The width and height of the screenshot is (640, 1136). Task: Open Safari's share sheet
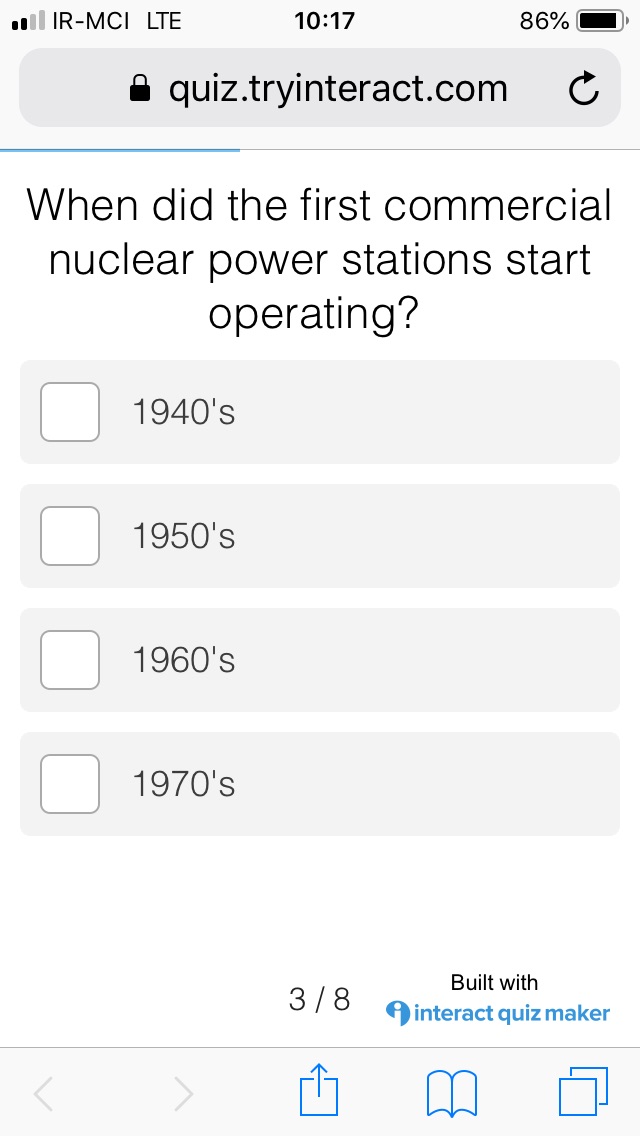[319, 1088]
